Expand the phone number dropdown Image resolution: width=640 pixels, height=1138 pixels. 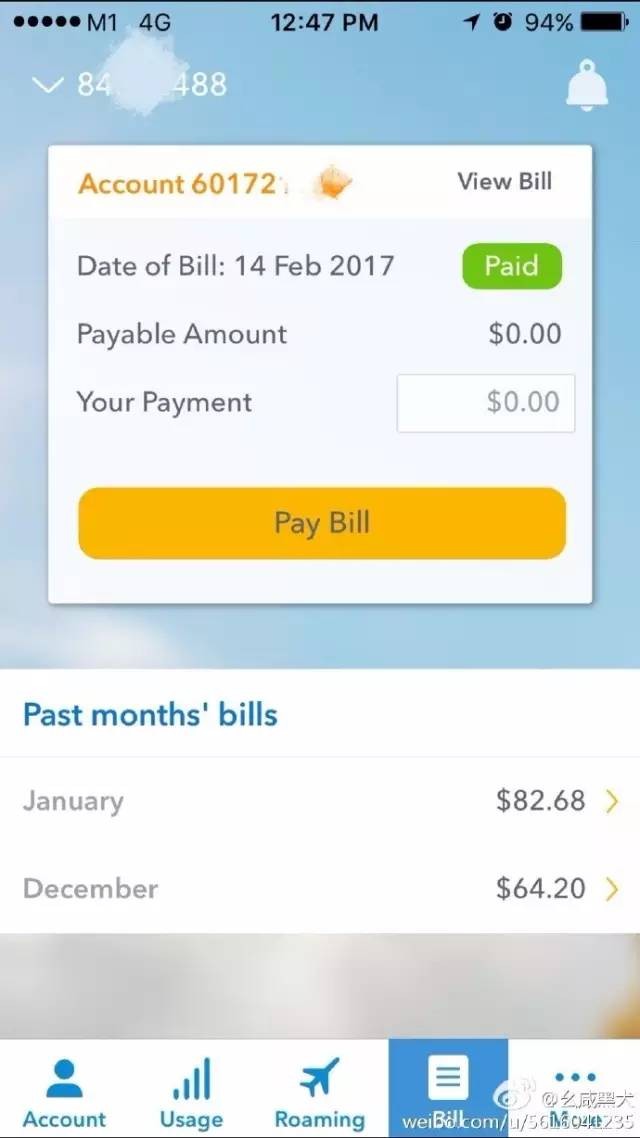[48, 85]
